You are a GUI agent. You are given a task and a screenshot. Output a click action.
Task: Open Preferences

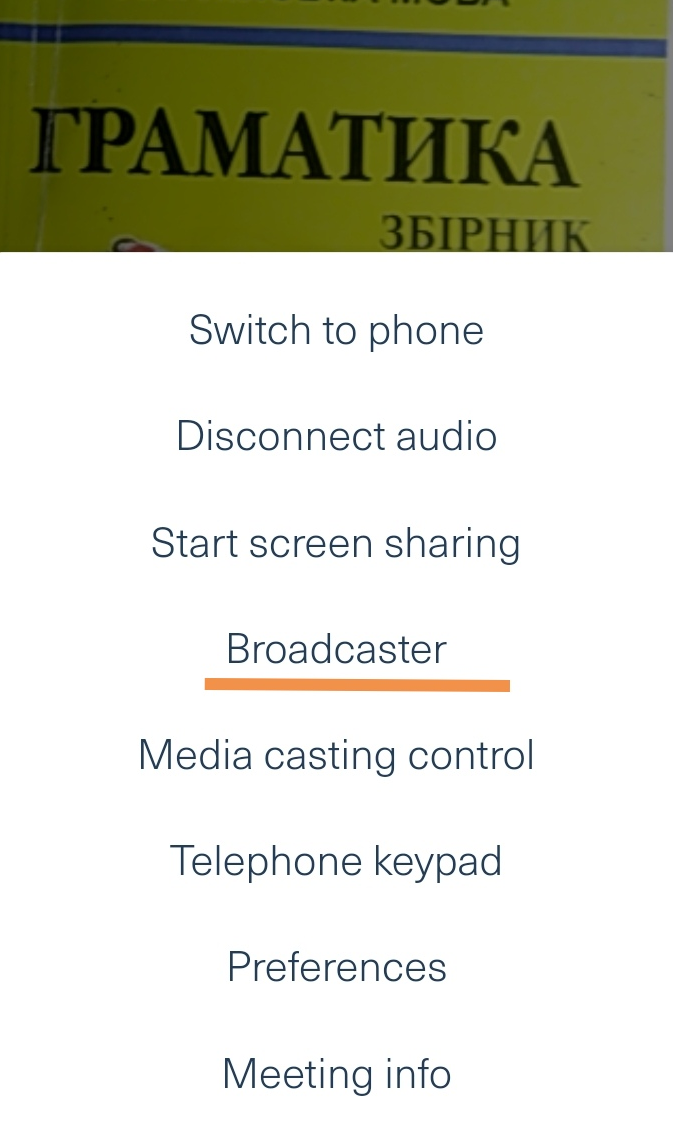(336, 967)
